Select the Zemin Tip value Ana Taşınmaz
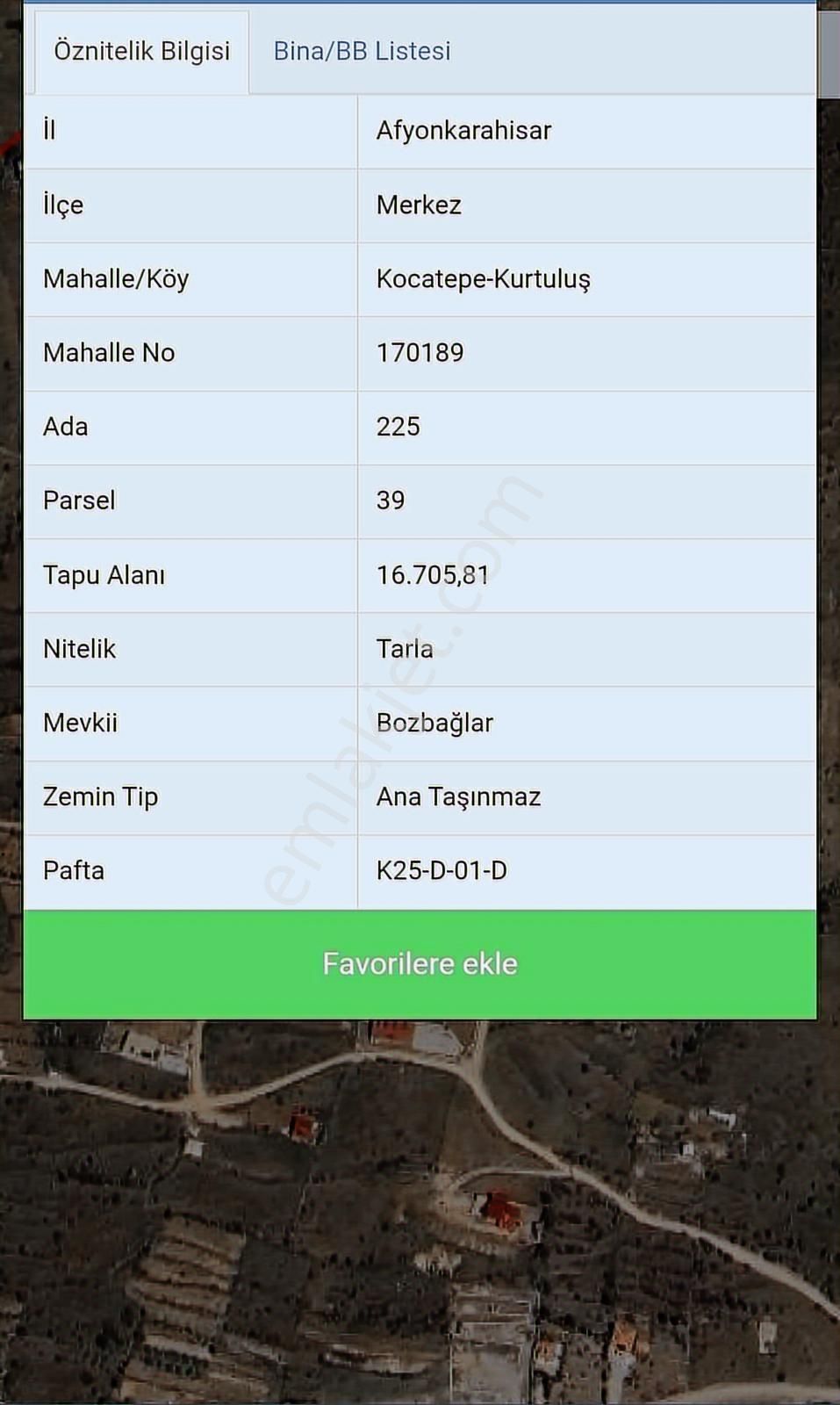 (x=458, y=796)
